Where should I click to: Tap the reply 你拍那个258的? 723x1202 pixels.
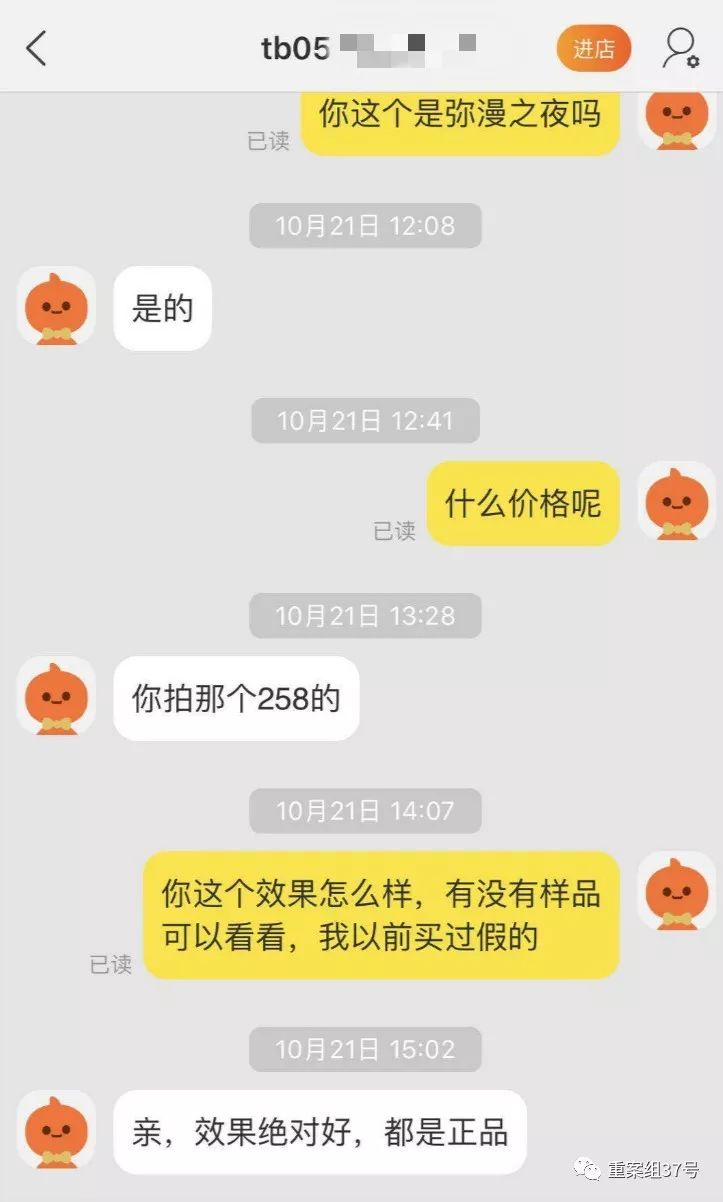pos(236,698)
